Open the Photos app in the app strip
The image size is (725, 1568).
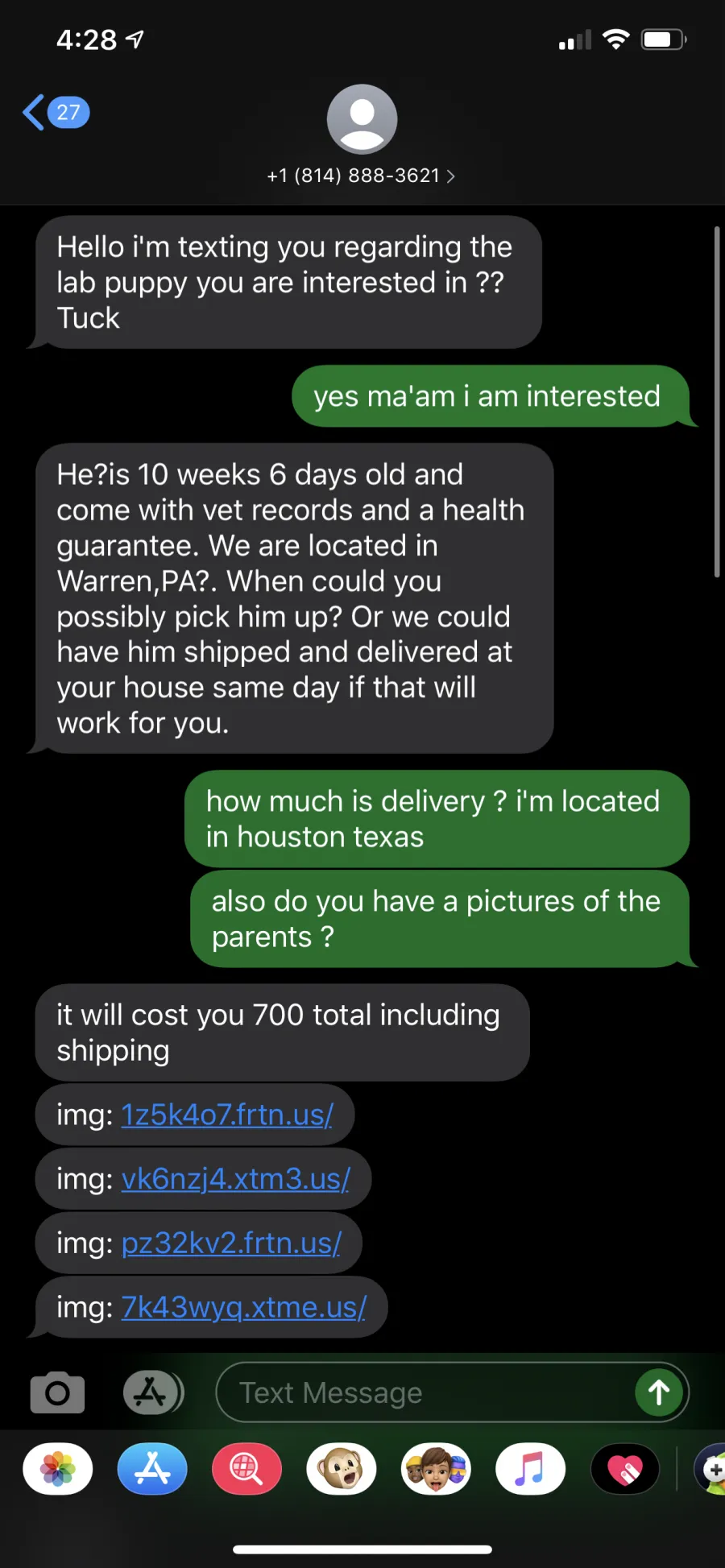tap(58, 1469)
